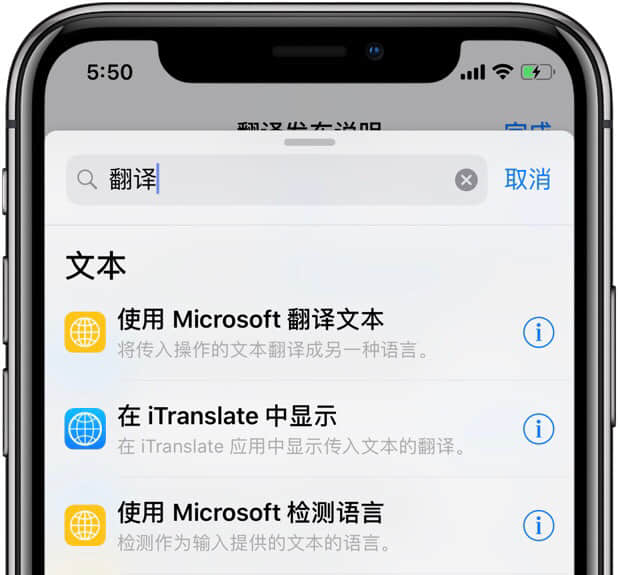View info for 使用 Microsoft 检测语言
Image resolution: width=620 pixels, height=575 pixels.
pos(538,525)
